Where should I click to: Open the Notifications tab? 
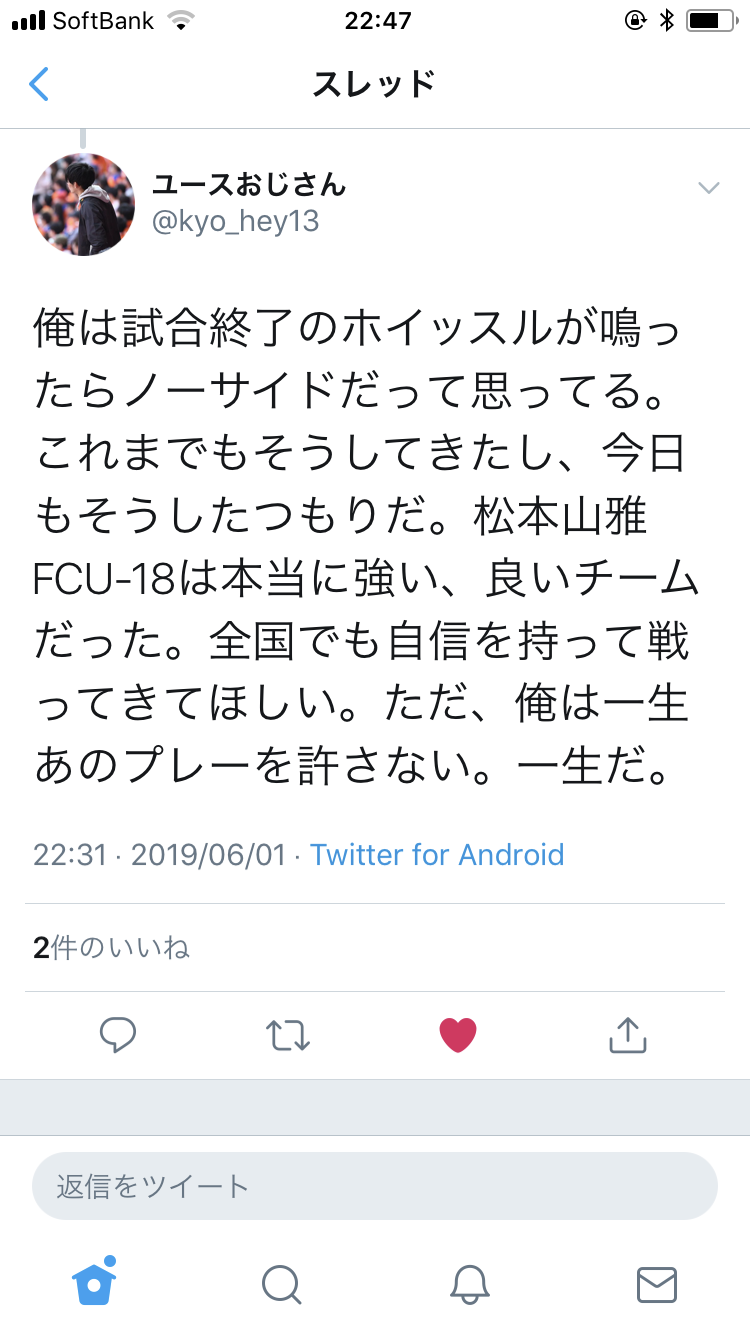point(469,1284)
